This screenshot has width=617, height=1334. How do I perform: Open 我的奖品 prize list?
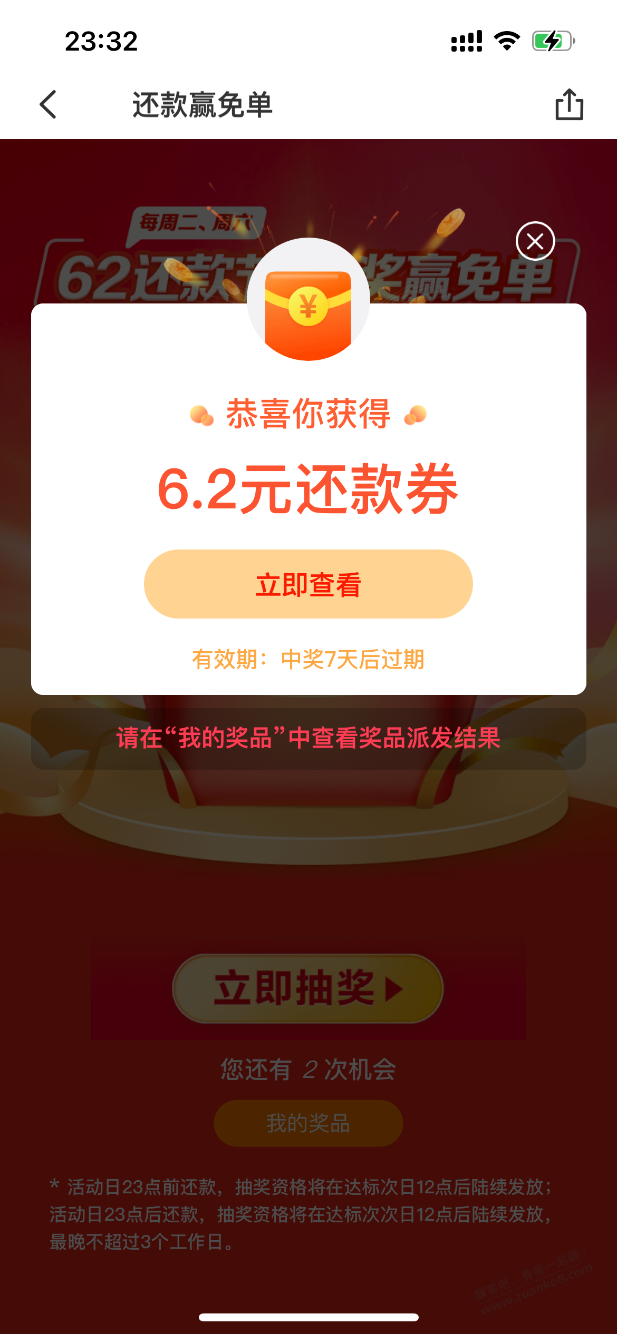(308, 1124)
